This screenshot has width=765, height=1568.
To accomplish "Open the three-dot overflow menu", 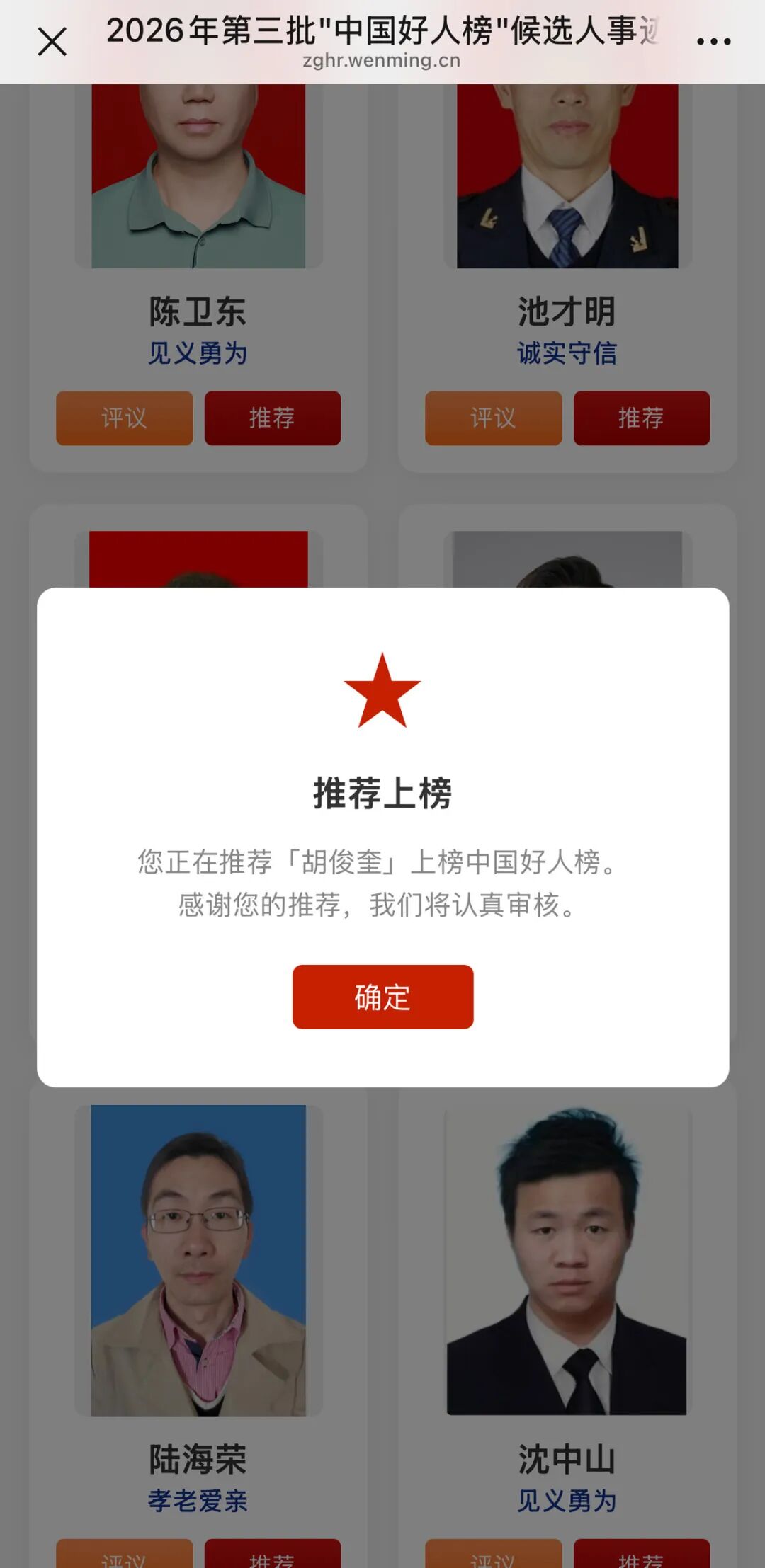I will (713, 42).
